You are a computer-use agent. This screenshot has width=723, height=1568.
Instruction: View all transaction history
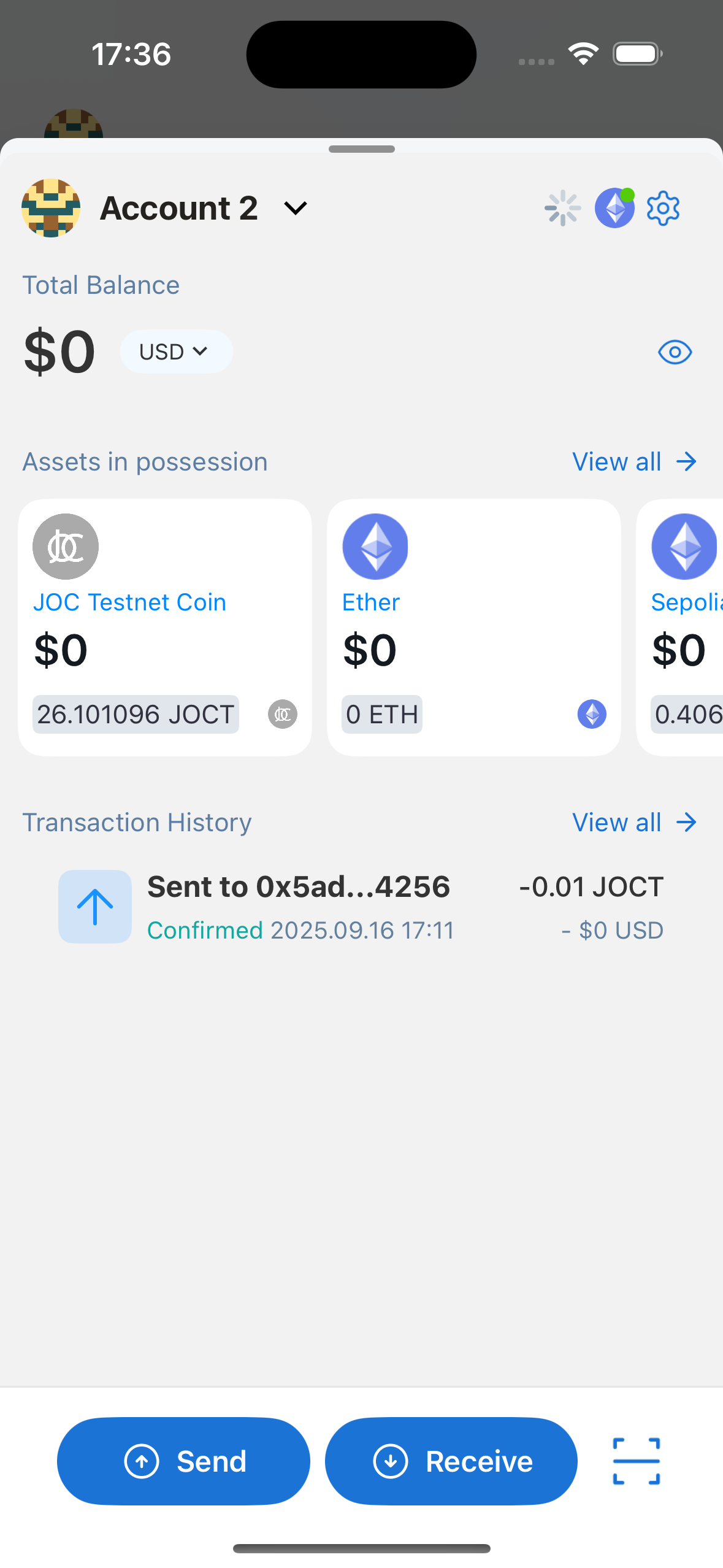[x=635, y=822]
